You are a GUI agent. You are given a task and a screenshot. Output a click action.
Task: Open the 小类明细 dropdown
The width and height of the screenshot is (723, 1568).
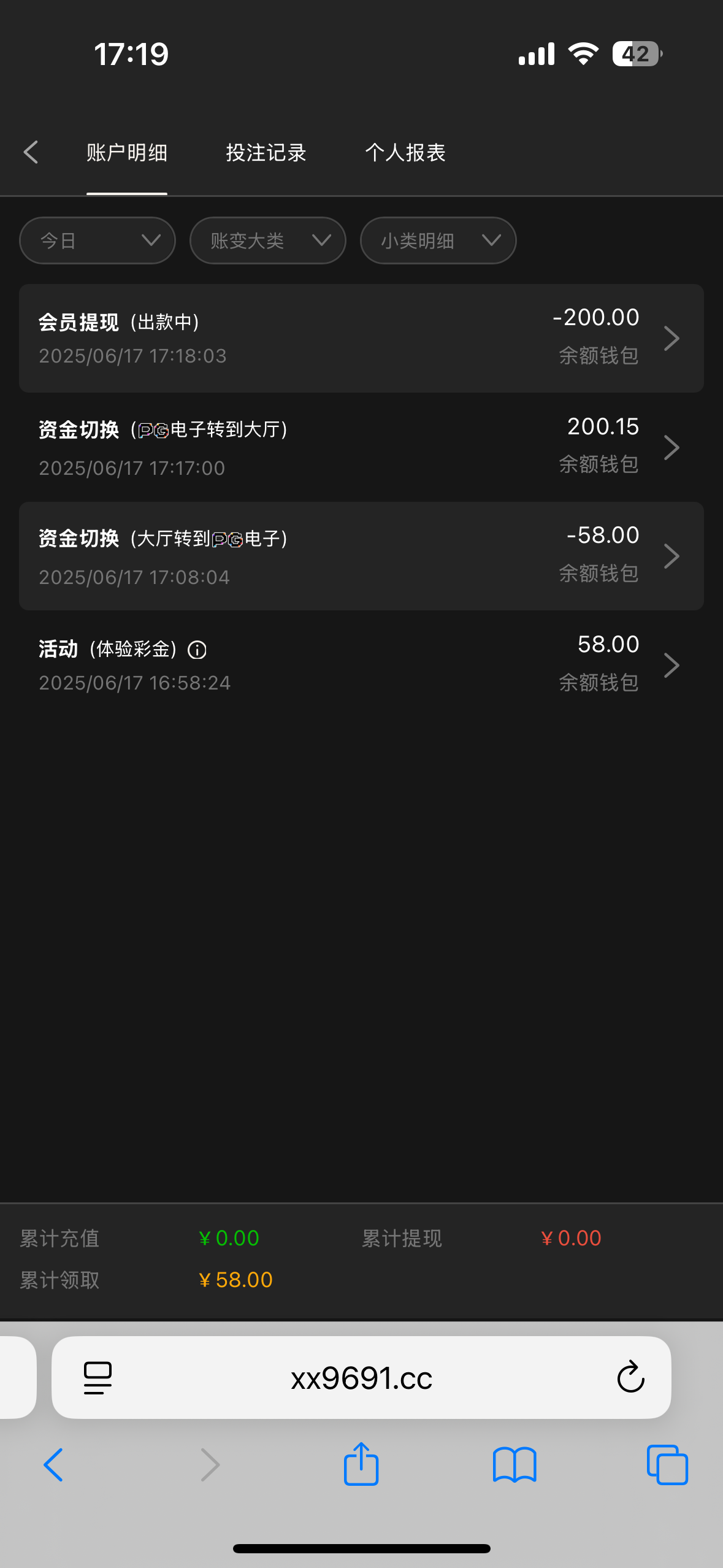click(438, 240)
